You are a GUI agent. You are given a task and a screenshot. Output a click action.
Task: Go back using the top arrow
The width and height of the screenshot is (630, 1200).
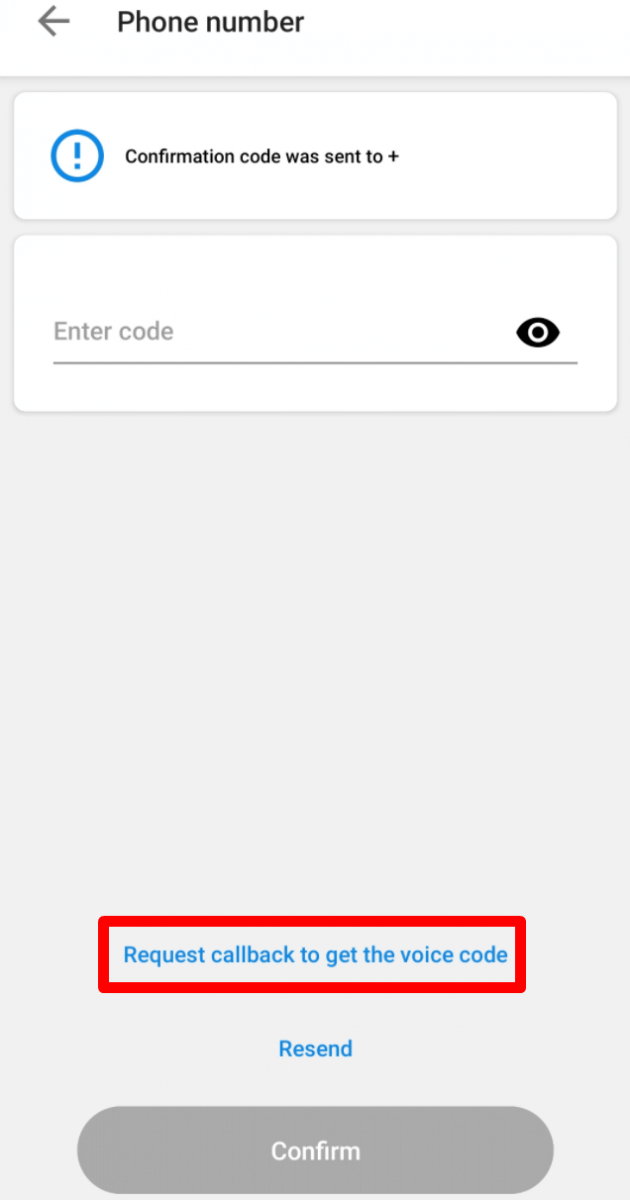pyautogui.click(x=54, y=22)
